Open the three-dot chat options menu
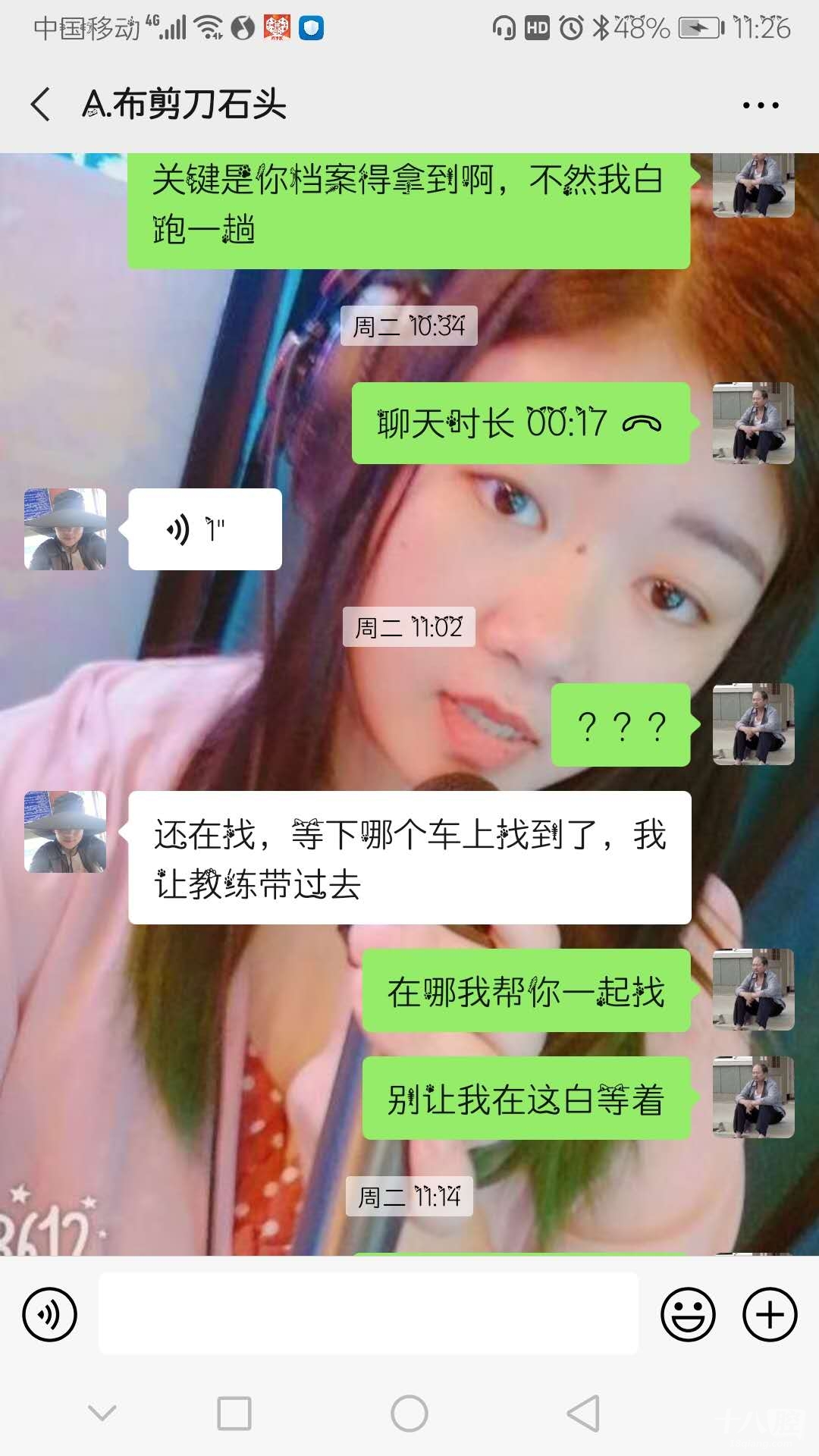This screenshot has width=819, height=1456. click(761, 105)
